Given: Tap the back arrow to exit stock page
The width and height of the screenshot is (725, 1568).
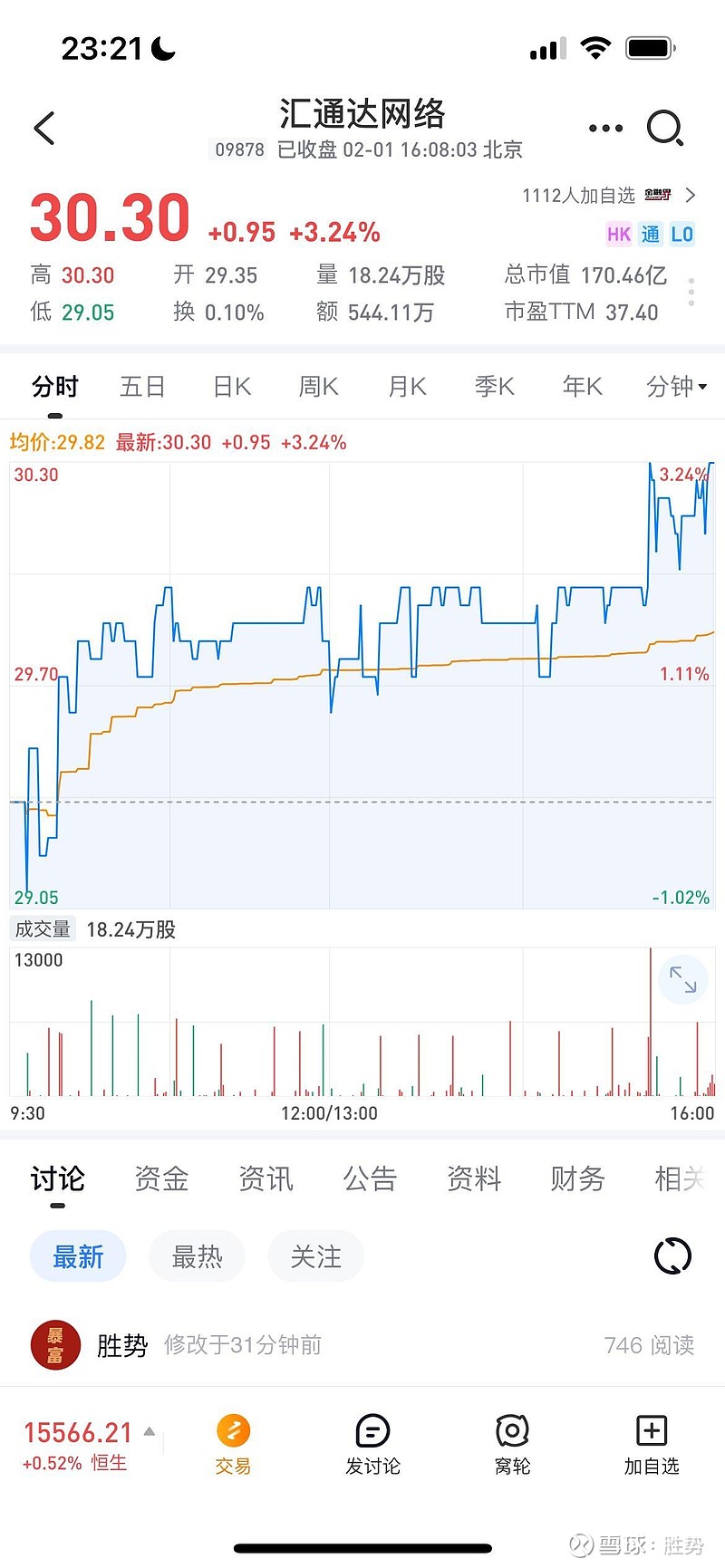Looking at the screenshot, I should tap(44, 128).
